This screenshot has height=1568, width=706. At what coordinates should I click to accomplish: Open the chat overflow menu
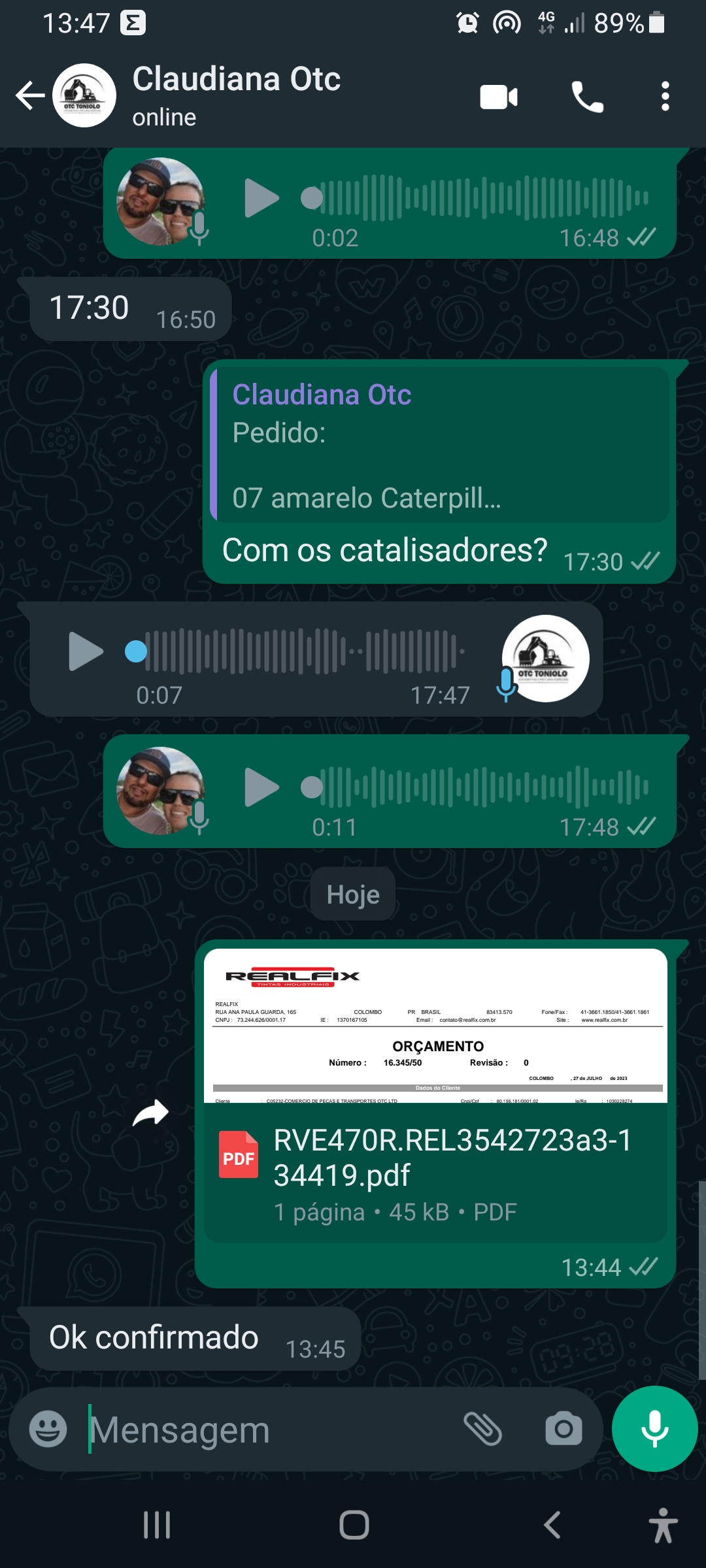[665, 97]
